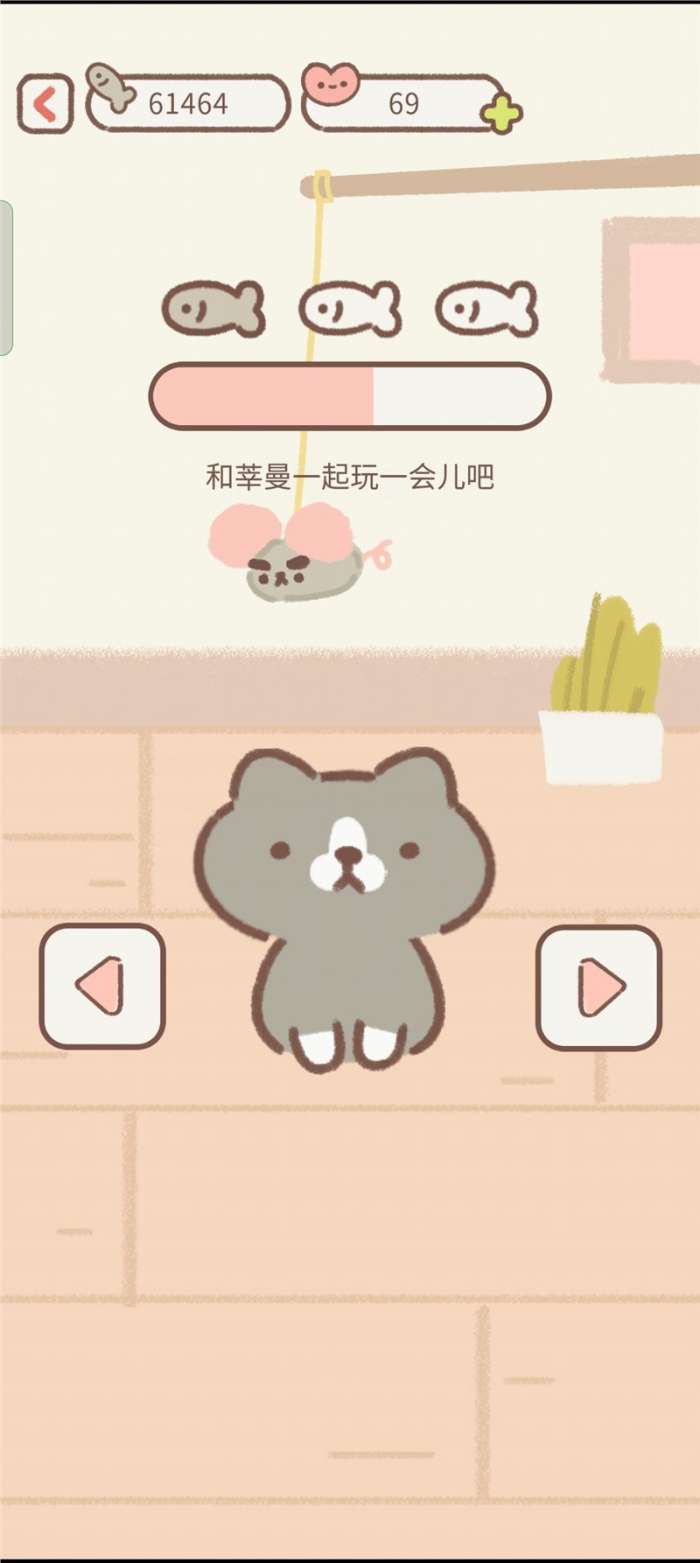
Task: Go back with the red arrow button
Action: click(45, 104)
